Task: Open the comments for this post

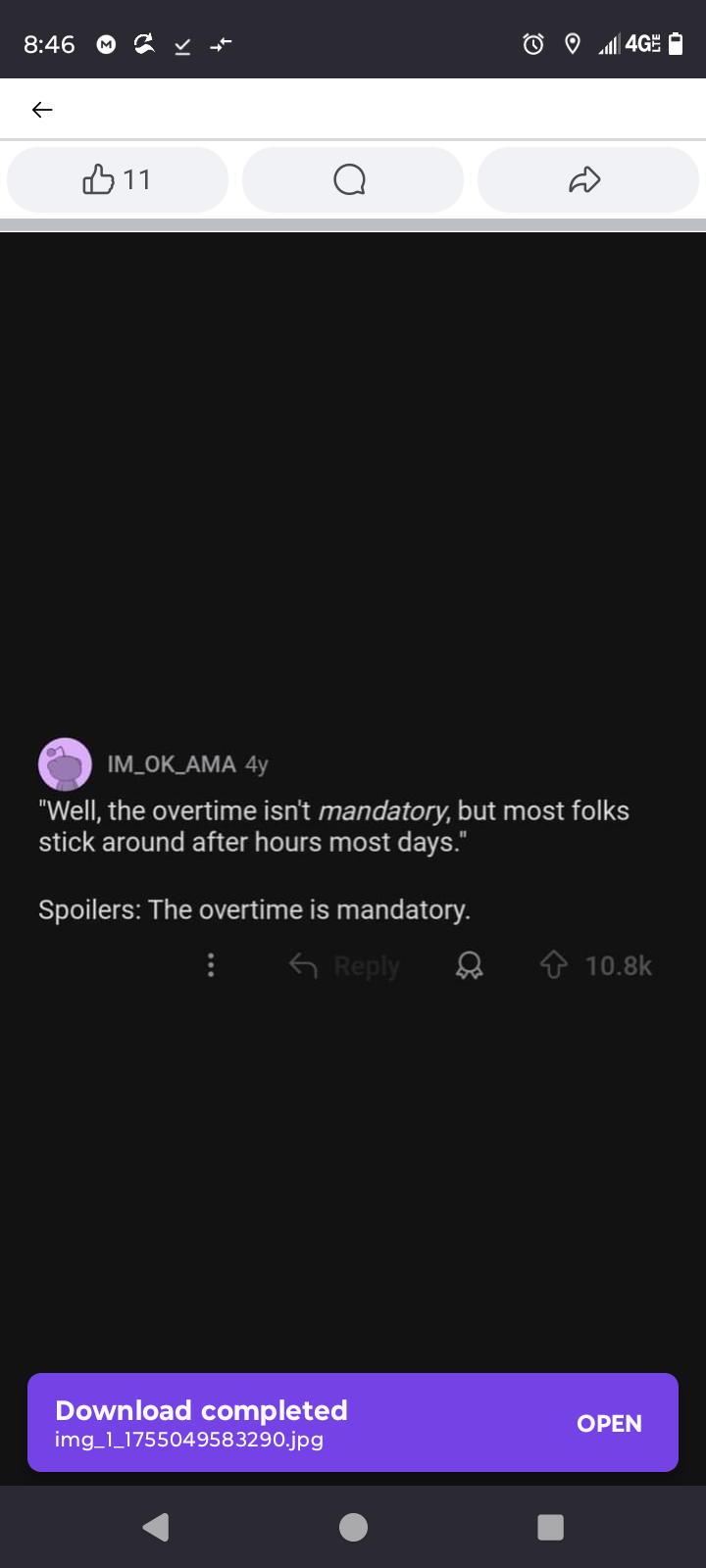Action: 352,180
